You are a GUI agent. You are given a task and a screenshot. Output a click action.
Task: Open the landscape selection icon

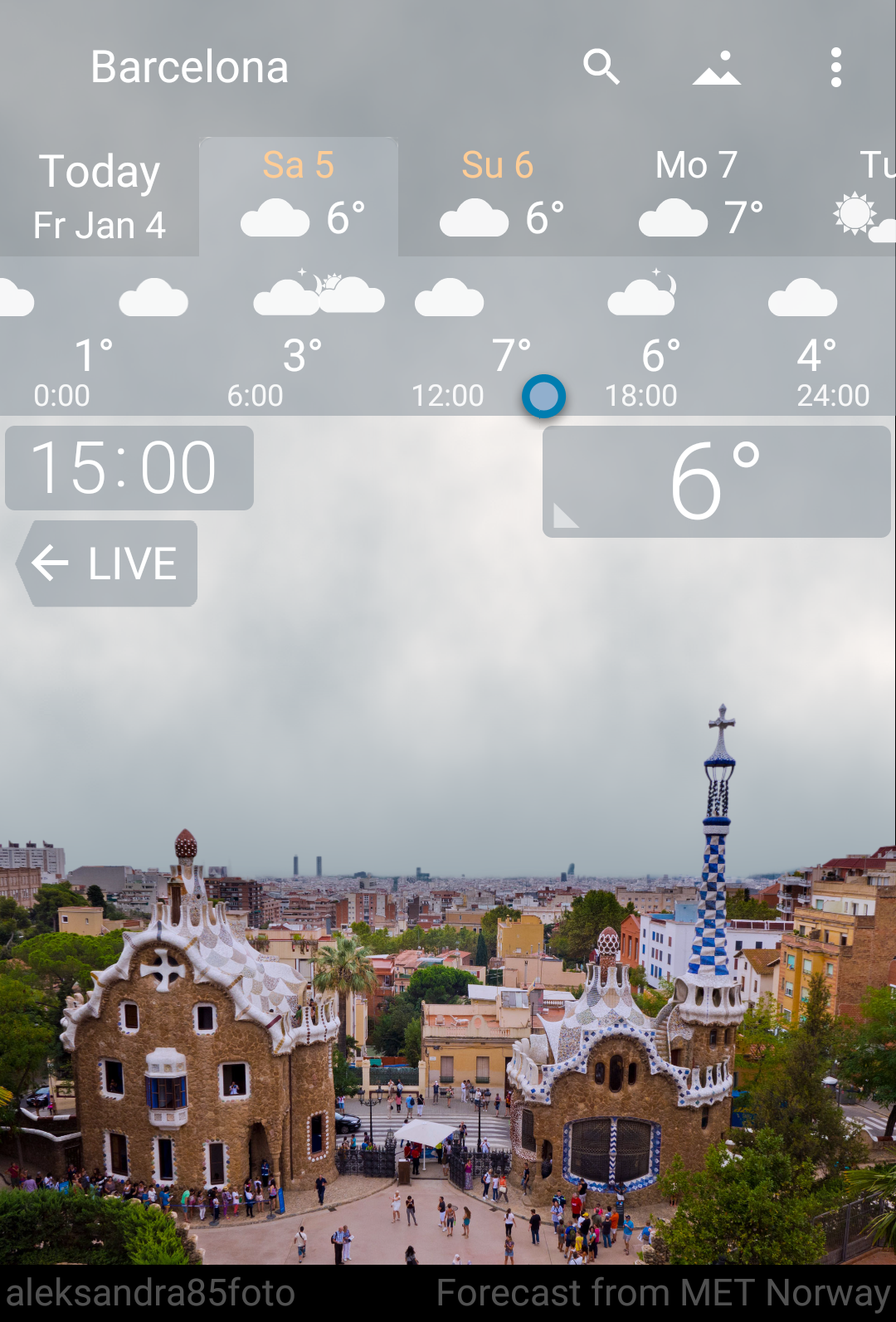click(x=717, y=67)
